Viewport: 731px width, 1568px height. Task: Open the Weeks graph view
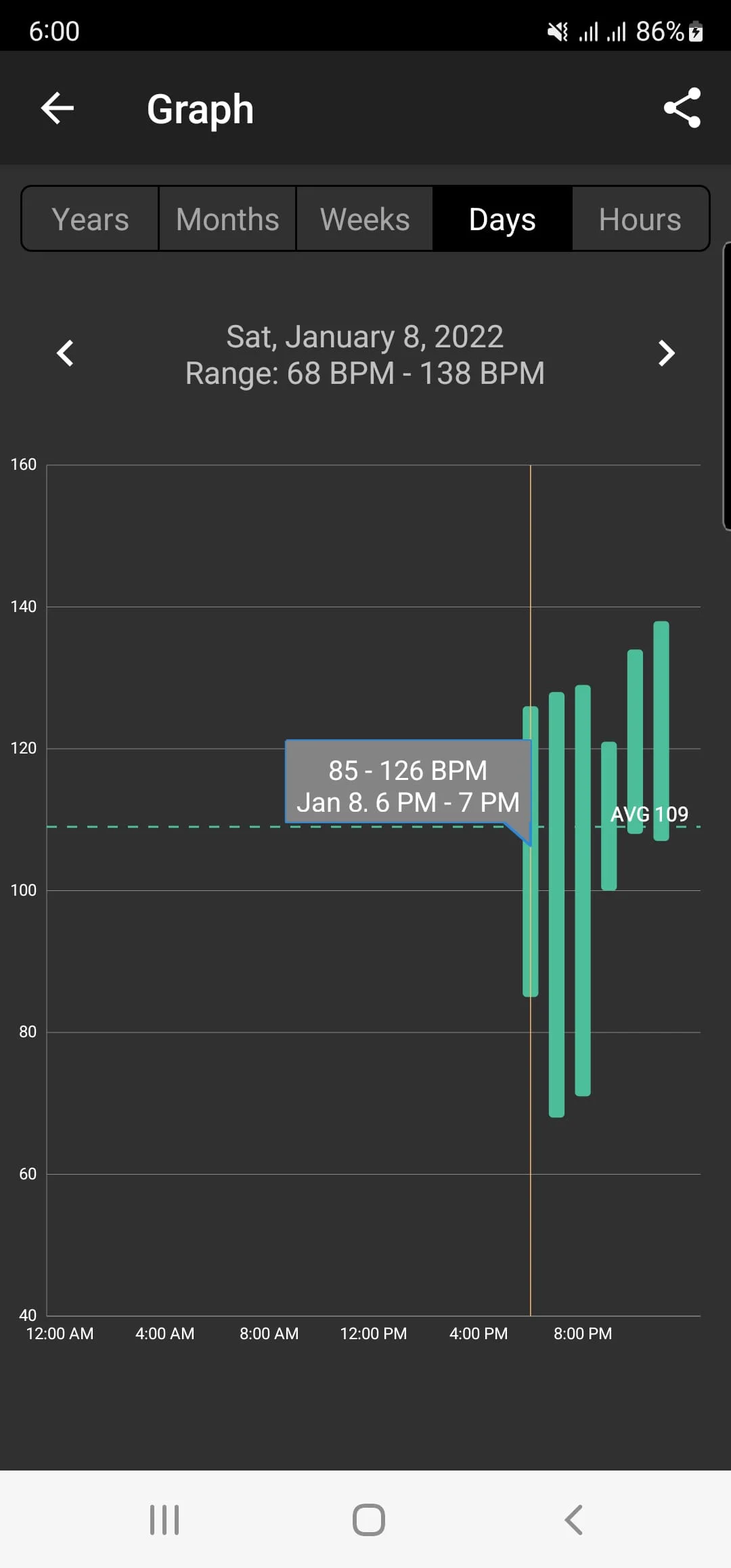pos(365,219)
